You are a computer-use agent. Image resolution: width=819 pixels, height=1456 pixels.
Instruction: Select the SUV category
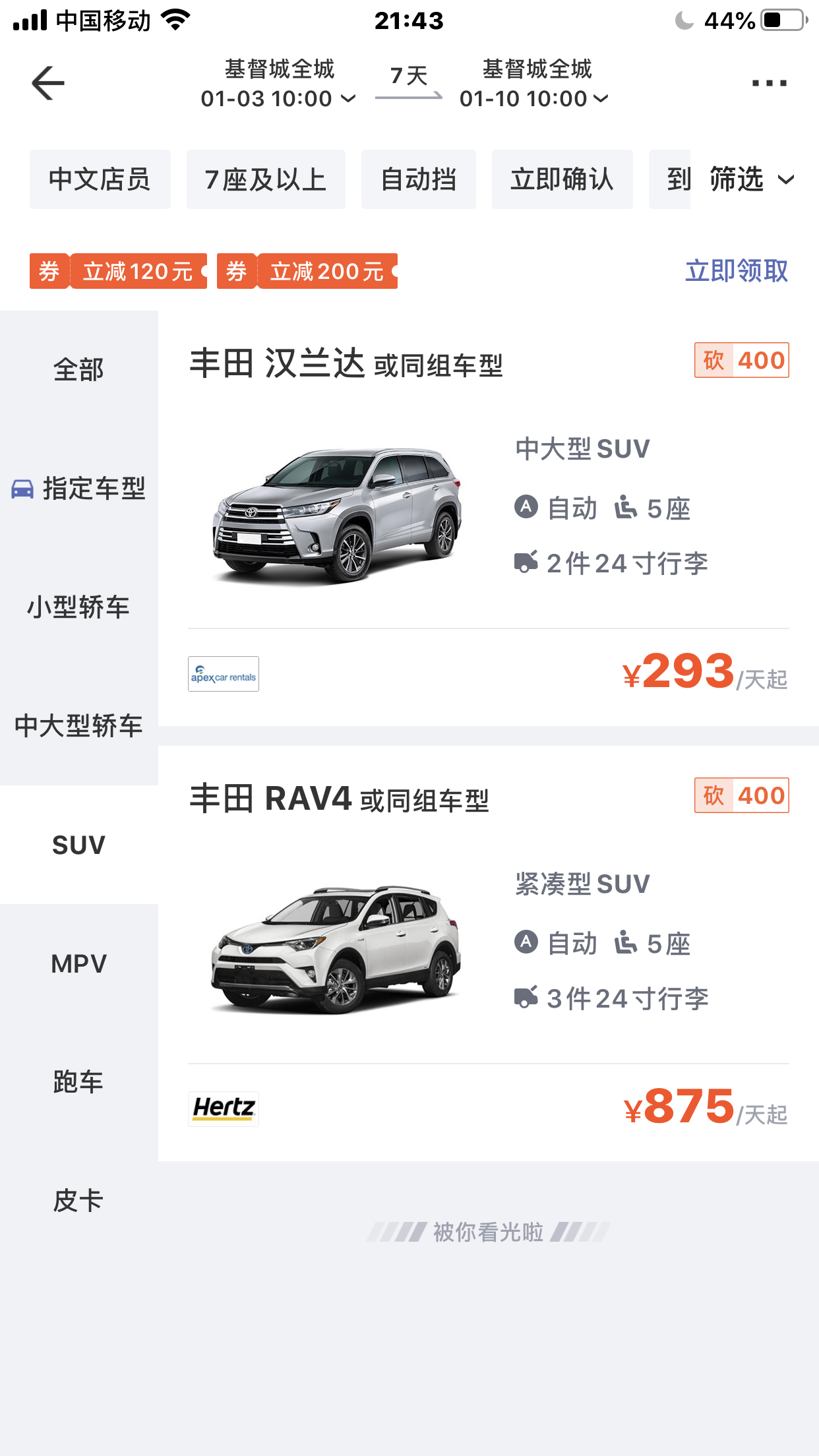(78, 845)
